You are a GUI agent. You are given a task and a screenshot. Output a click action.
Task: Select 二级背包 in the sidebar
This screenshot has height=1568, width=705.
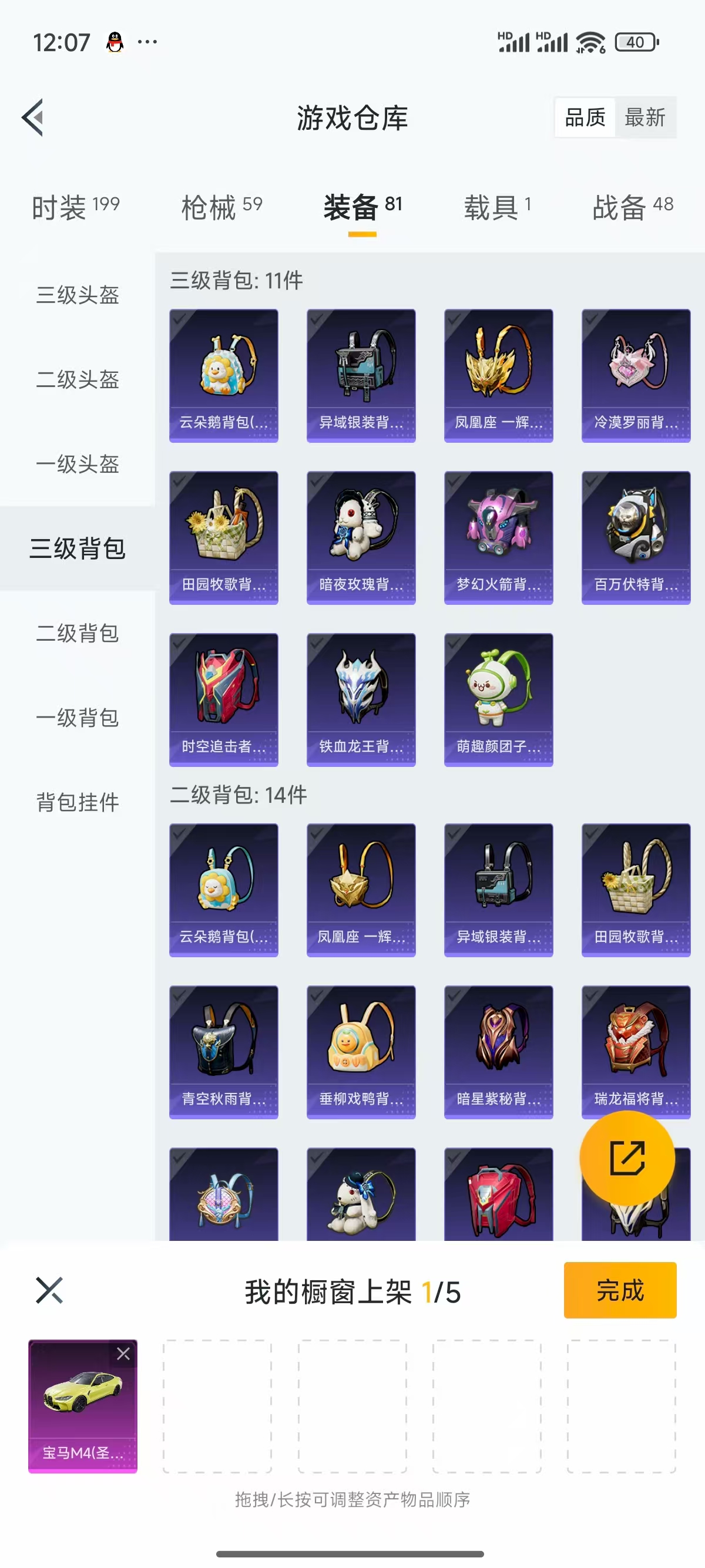(x=78, y=633)
